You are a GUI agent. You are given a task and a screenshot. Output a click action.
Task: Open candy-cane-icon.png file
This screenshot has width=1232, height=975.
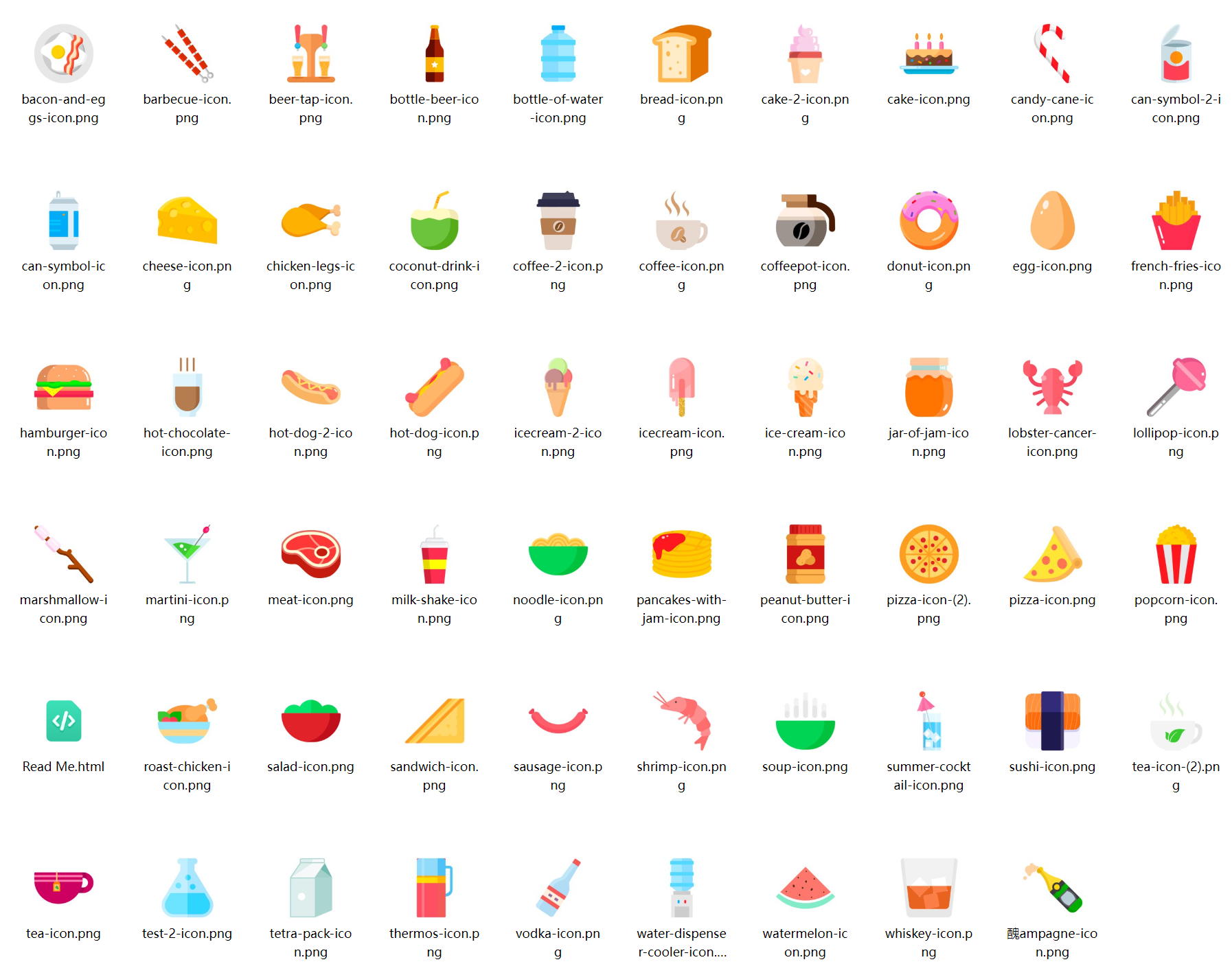pyautogui.click(x=1052, y=54)
